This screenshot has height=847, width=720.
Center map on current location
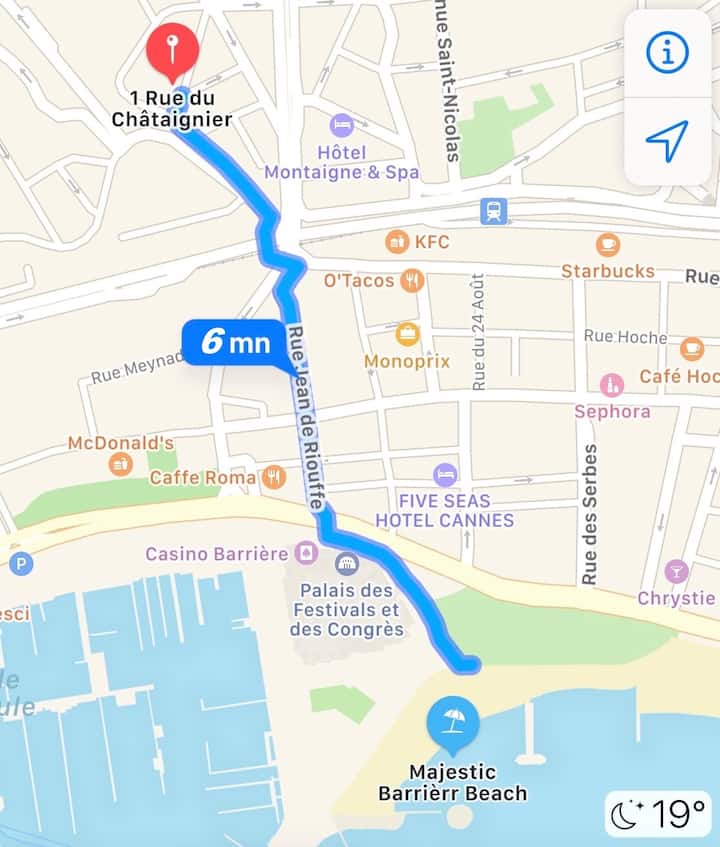point(667,141)
